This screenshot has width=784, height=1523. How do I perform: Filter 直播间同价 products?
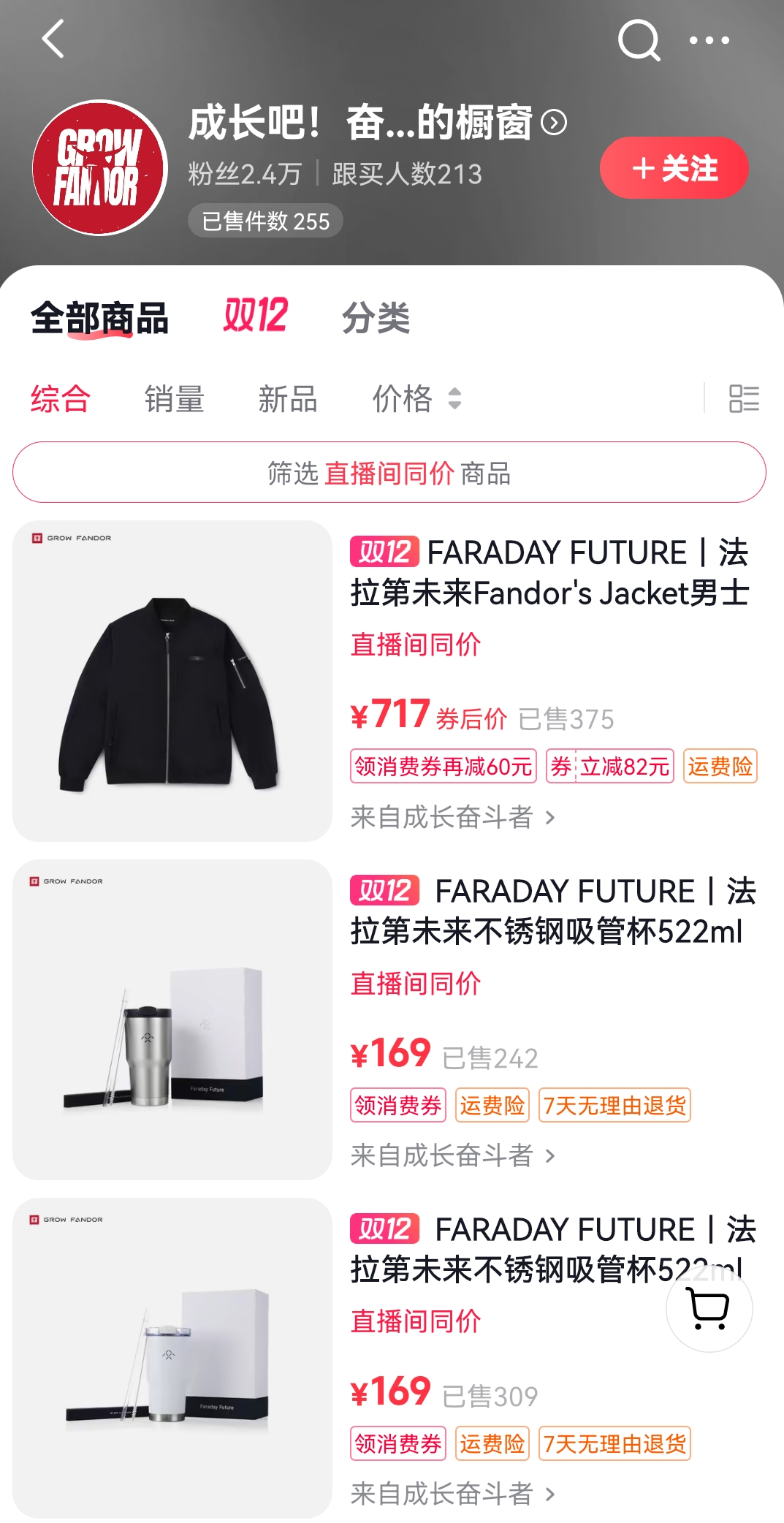coord(389,473)
